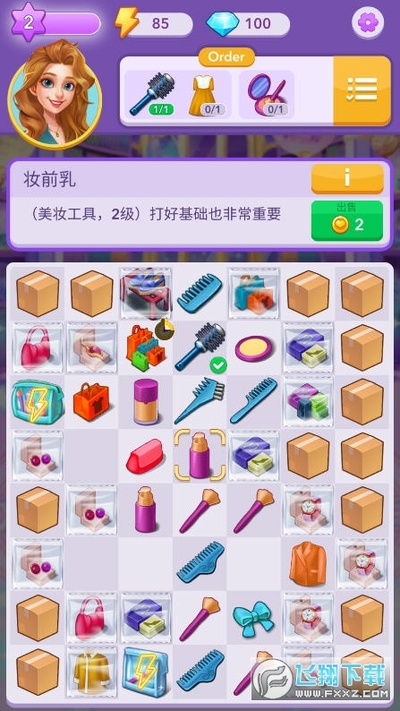The height and width of the screenshot is (711, 400).
Task: Tap the shopping bags generator with timer
Action: pos(147,346)
